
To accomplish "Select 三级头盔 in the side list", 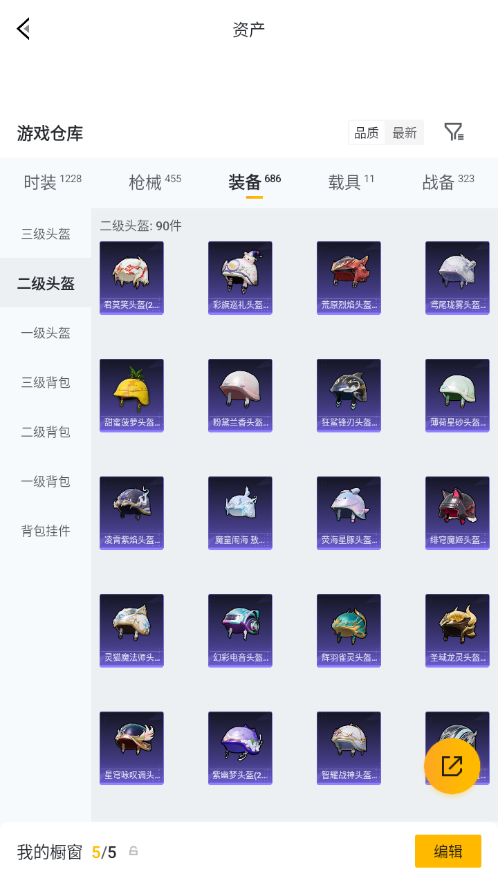I will click(x=45, y=234).
